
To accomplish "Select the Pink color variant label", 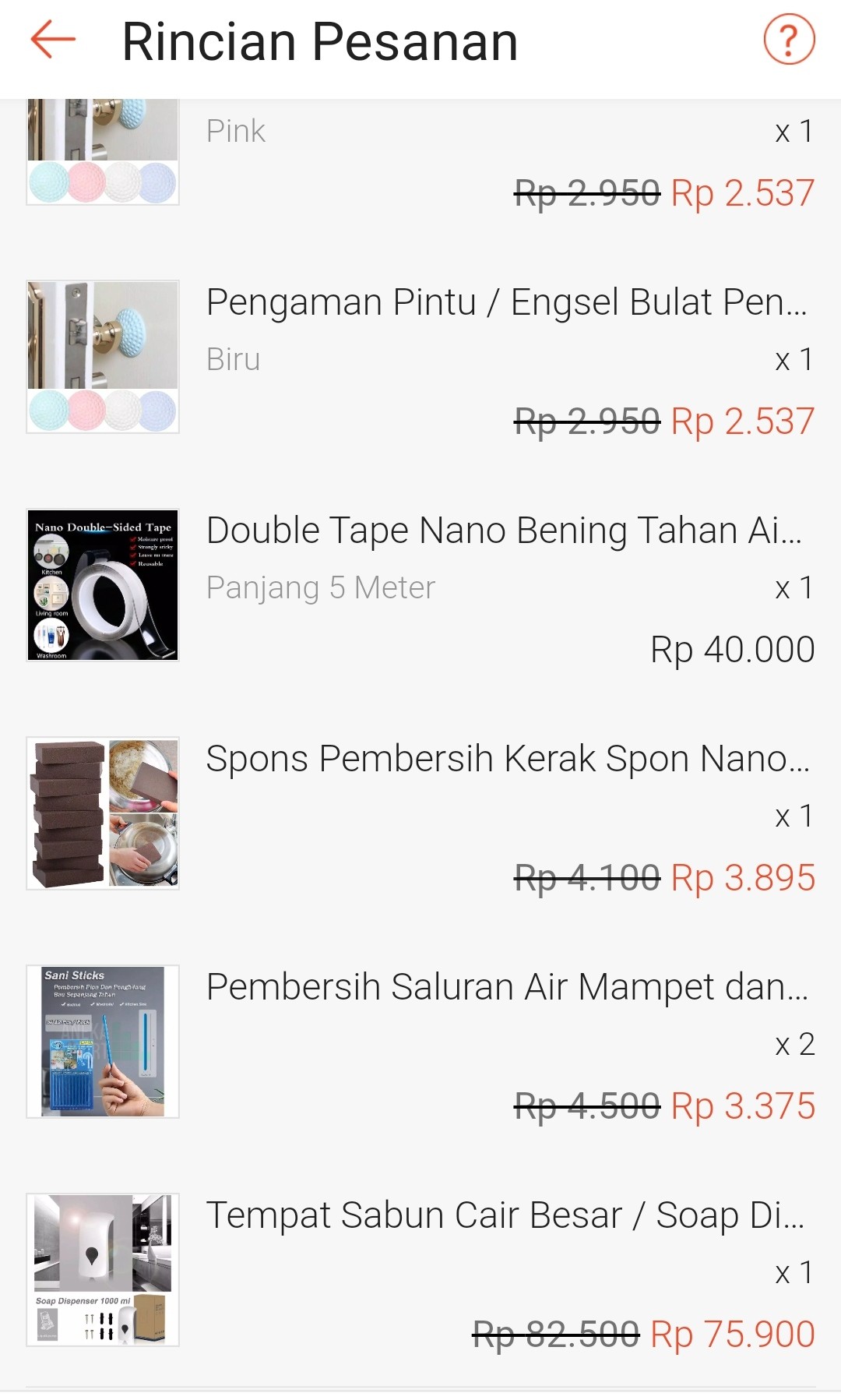I will tap(235, 131).
